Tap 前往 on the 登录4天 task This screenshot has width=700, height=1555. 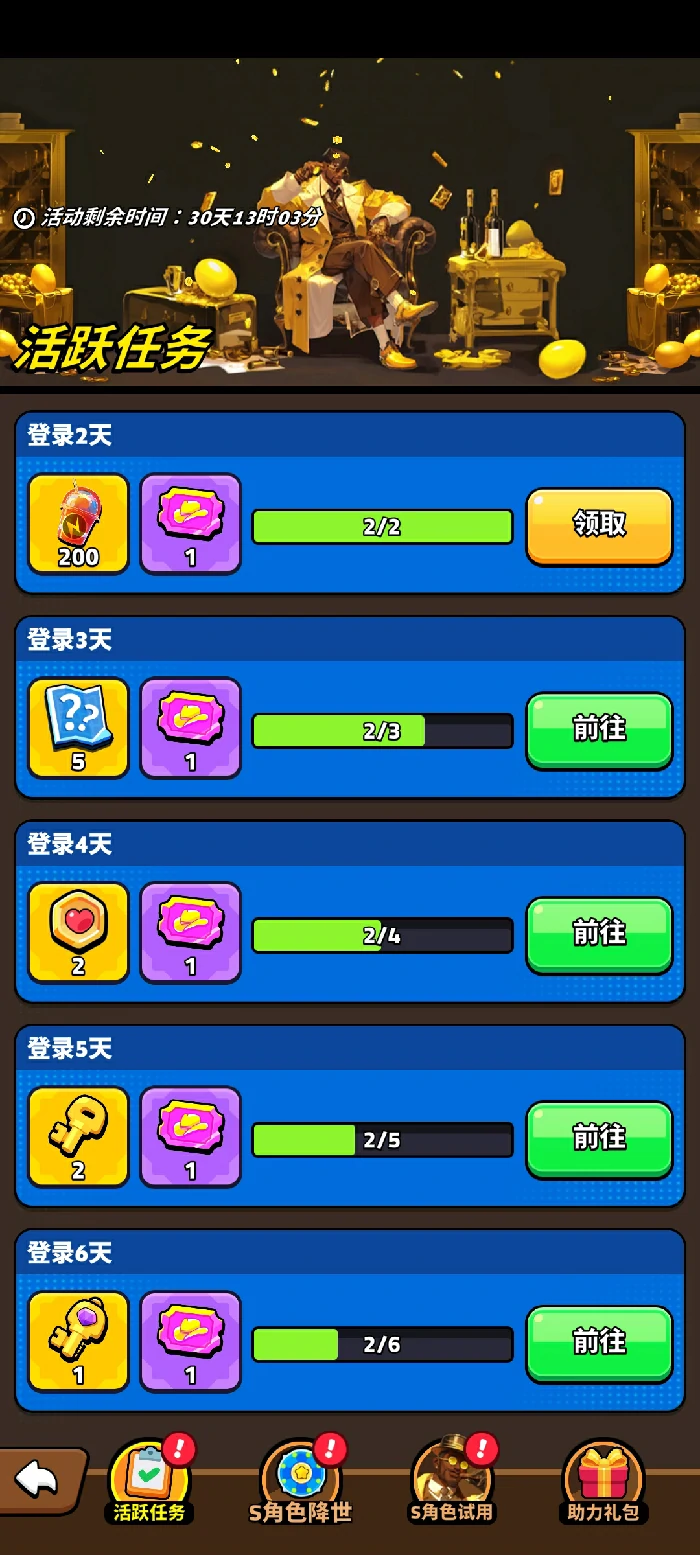(x=599, y=934)
